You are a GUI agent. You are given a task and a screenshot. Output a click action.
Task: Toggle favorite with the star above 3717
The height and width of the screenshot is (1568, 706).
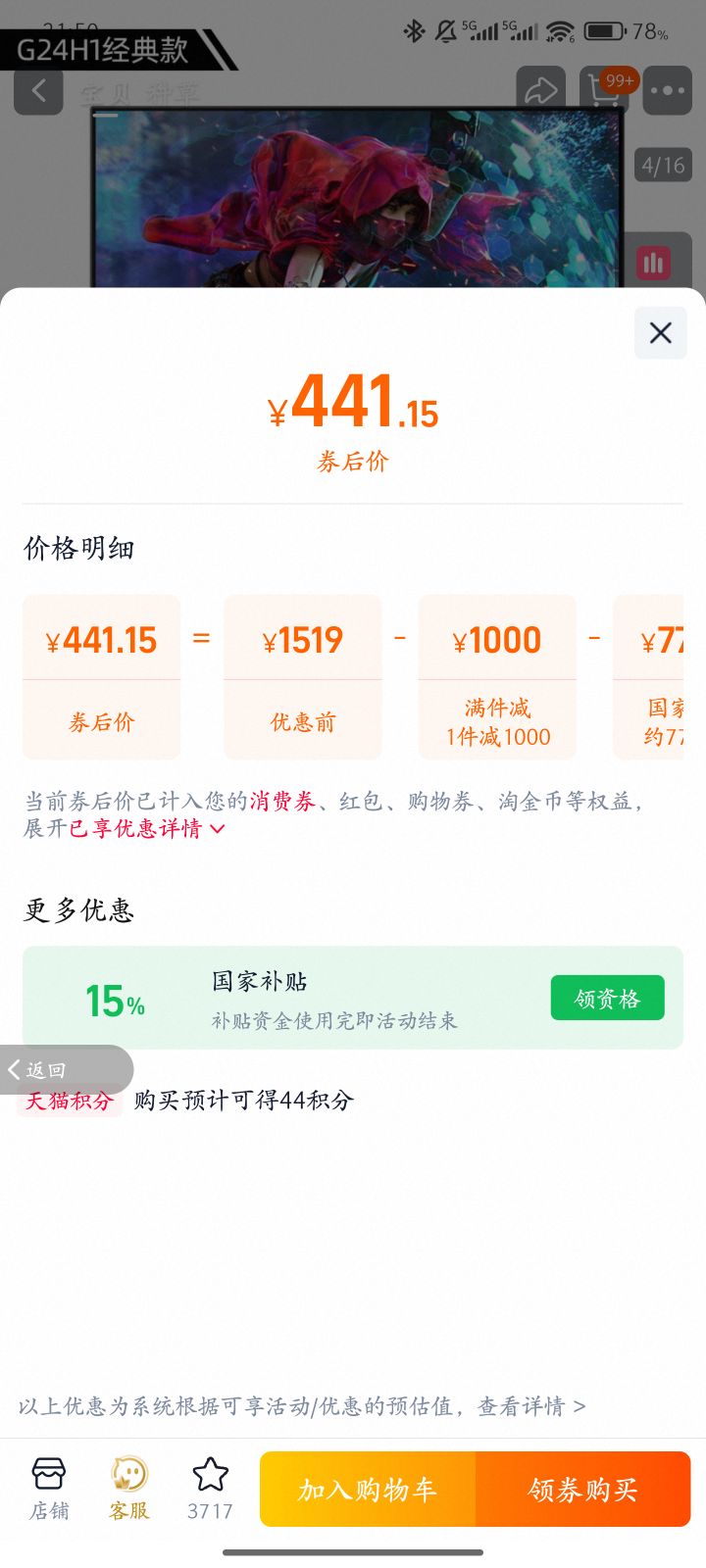[210, 1475]
